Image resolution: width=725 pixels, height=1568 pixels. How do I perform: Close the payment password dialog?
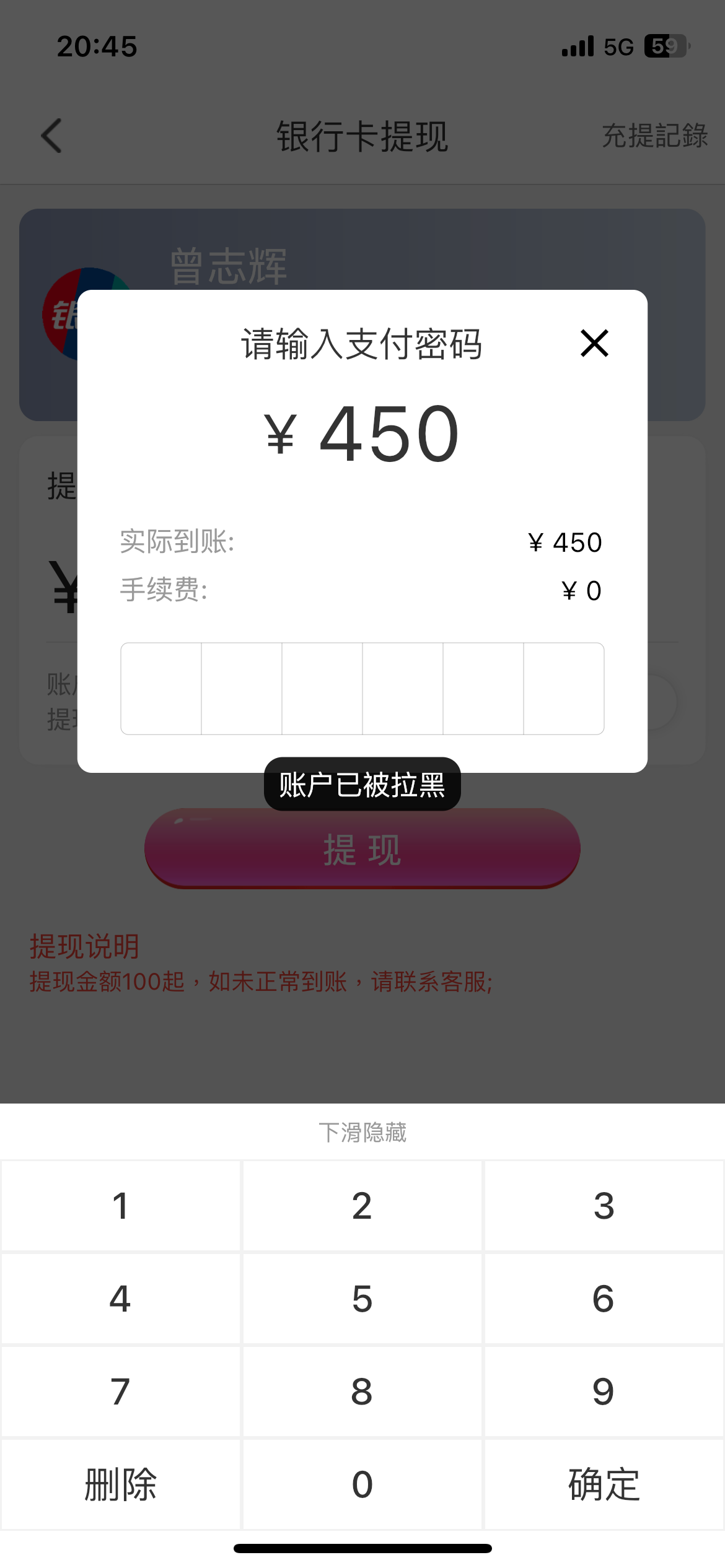point(594,343)
